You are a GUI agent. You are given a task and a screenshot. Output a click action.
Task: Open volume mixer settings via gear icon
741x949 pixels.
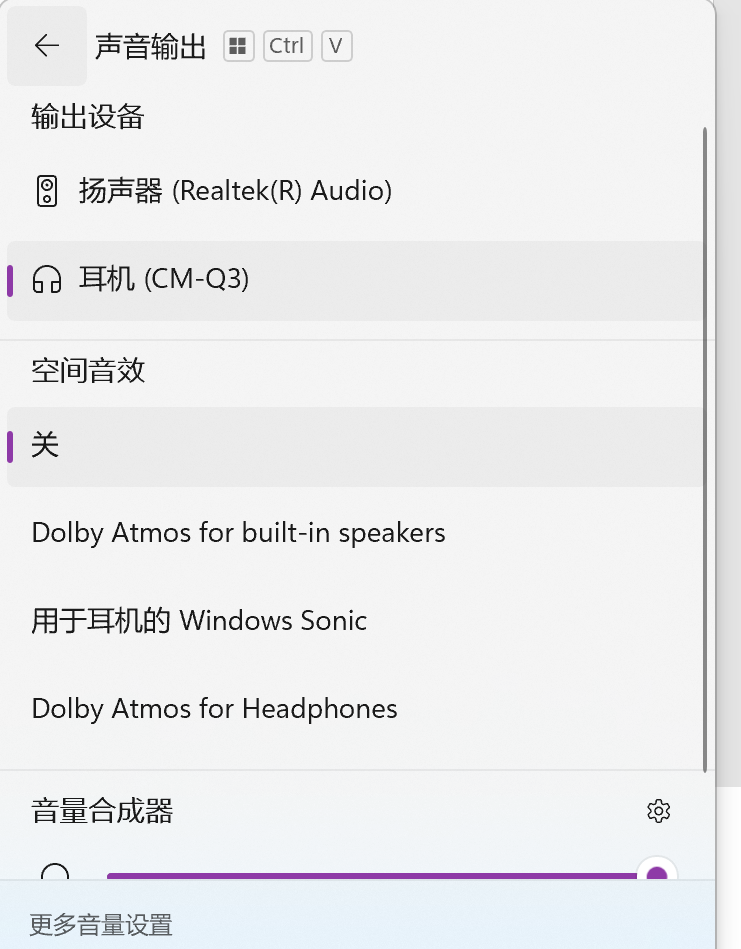[658, 811]
